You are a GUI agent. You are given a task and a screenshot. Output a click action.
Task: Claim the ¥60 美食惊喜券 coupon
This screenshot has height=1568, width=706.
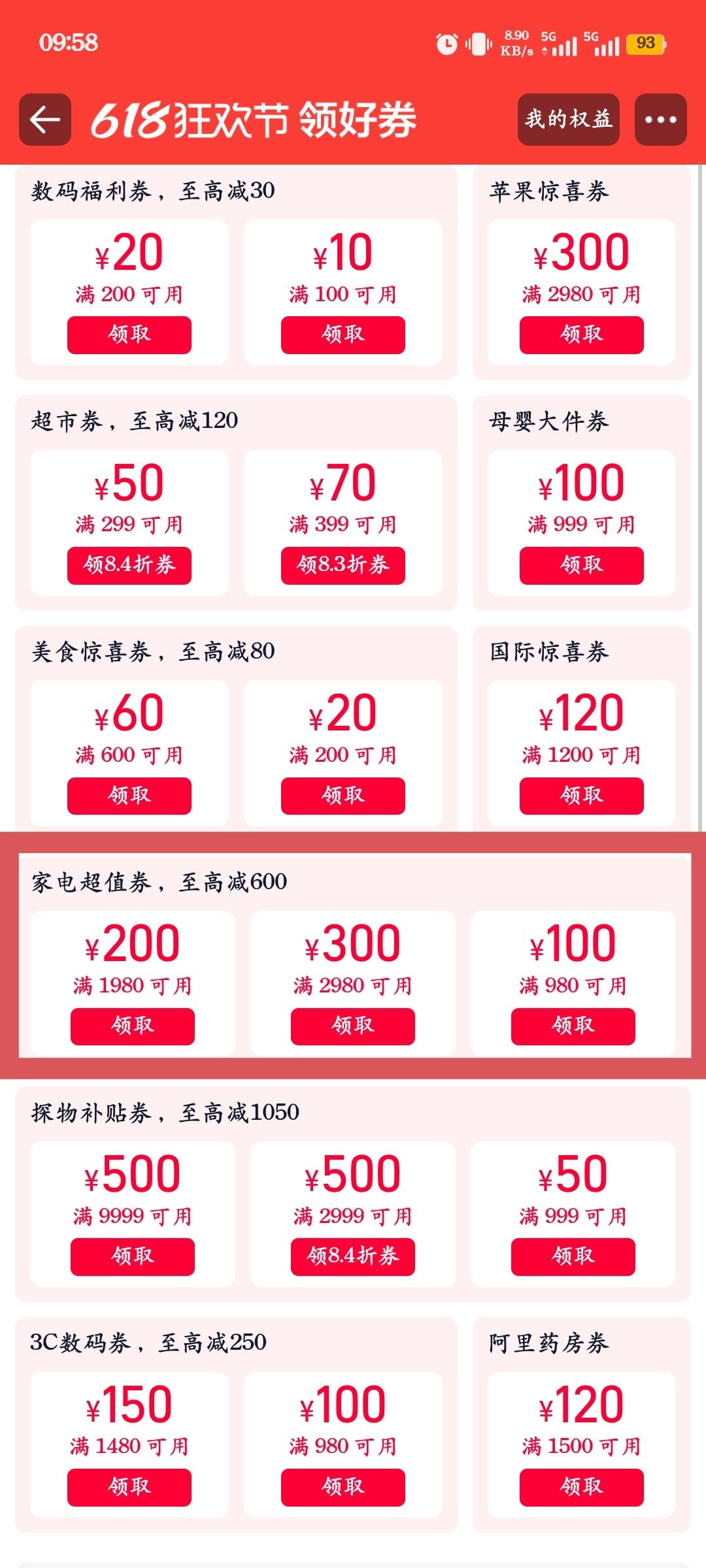pyautogui.click(x=129, y=796)
